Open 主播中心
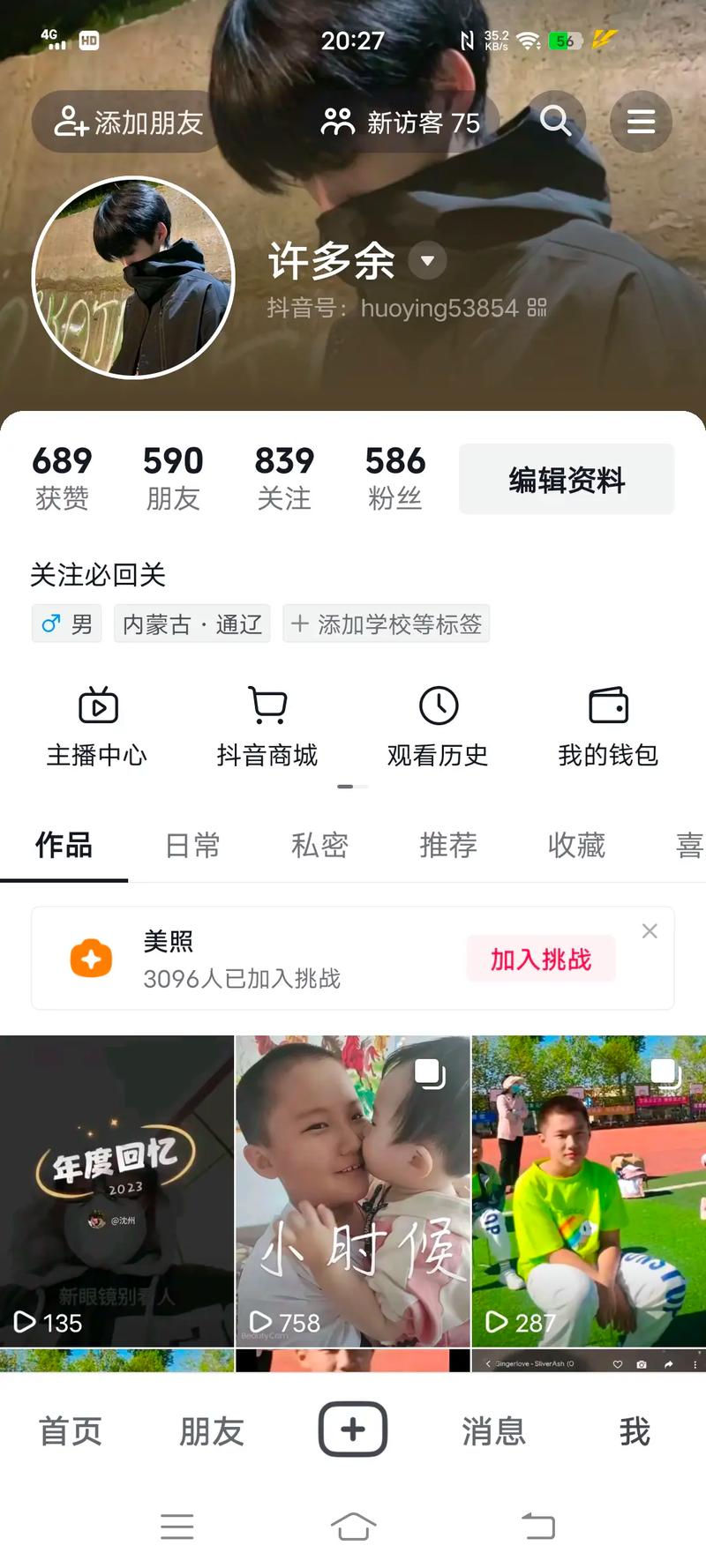Image resolution: width=706 pixels, height=1568 pixels. click(x=97, y=728)
